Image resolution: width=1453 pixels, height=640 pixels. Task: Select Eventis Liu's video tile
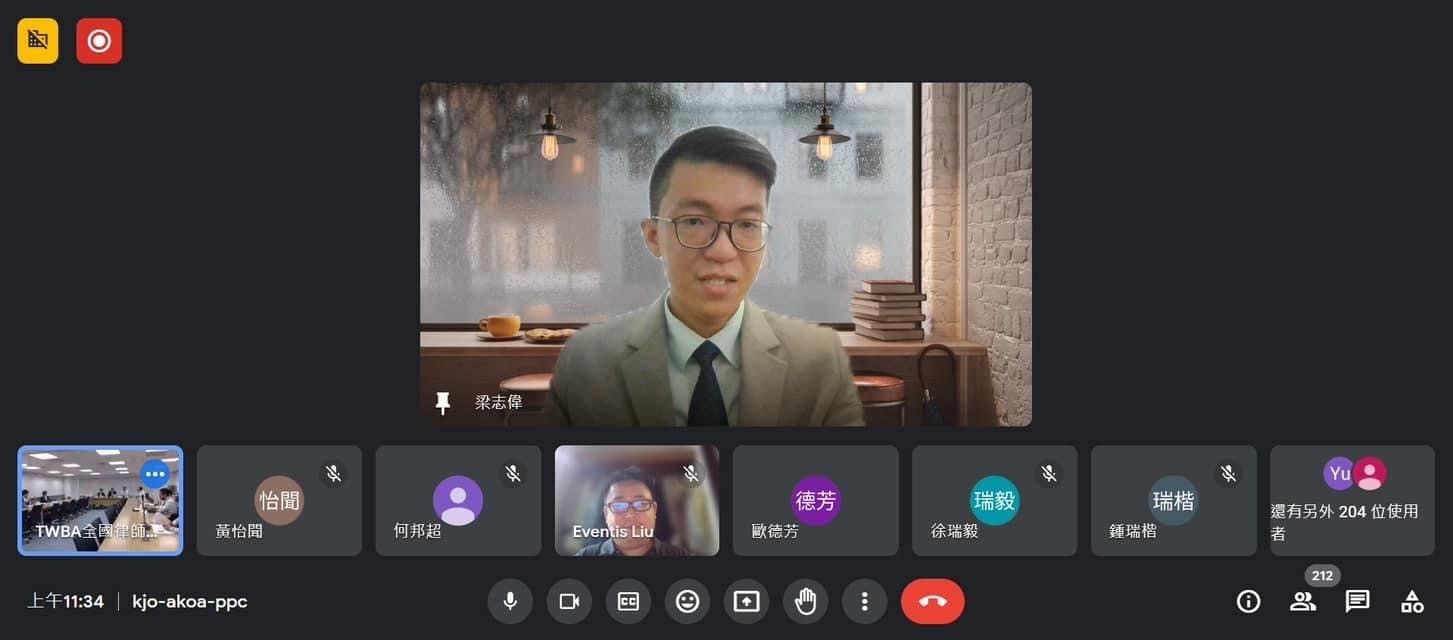[x=636, y=501]
